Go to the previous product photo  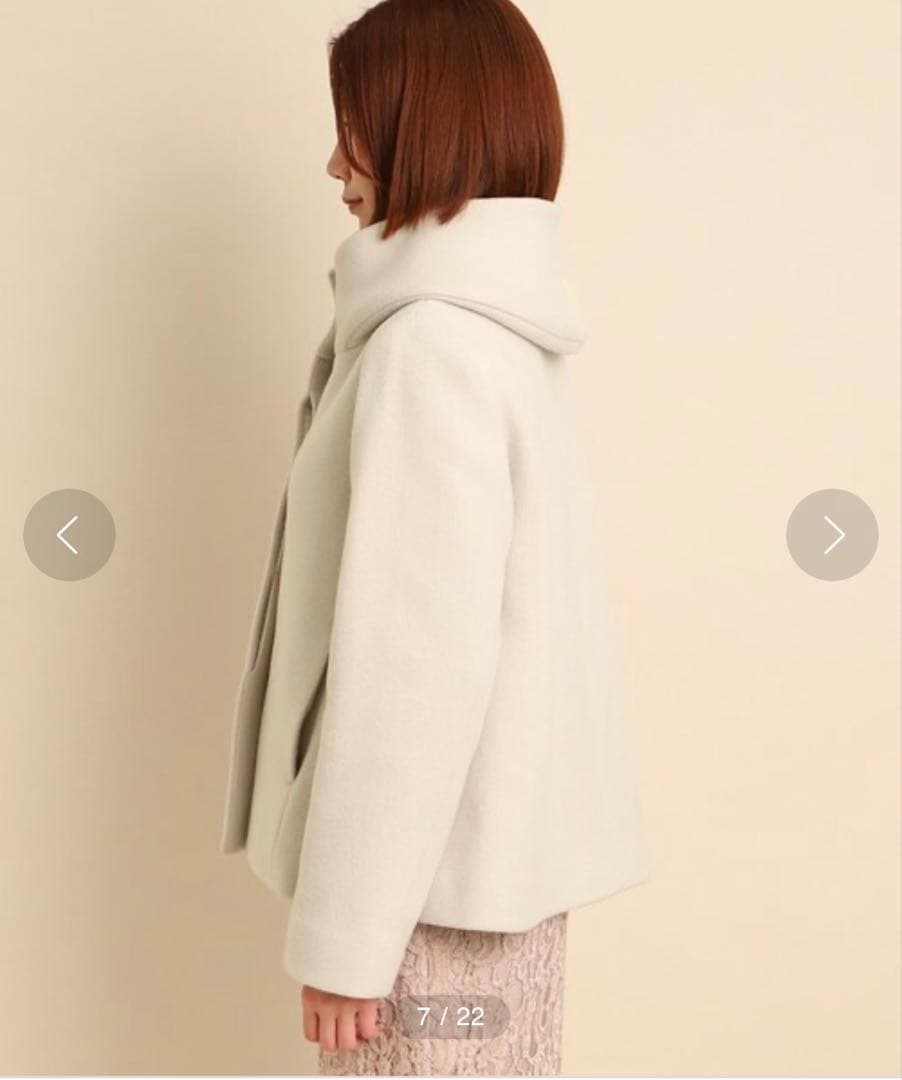(69, 535)
